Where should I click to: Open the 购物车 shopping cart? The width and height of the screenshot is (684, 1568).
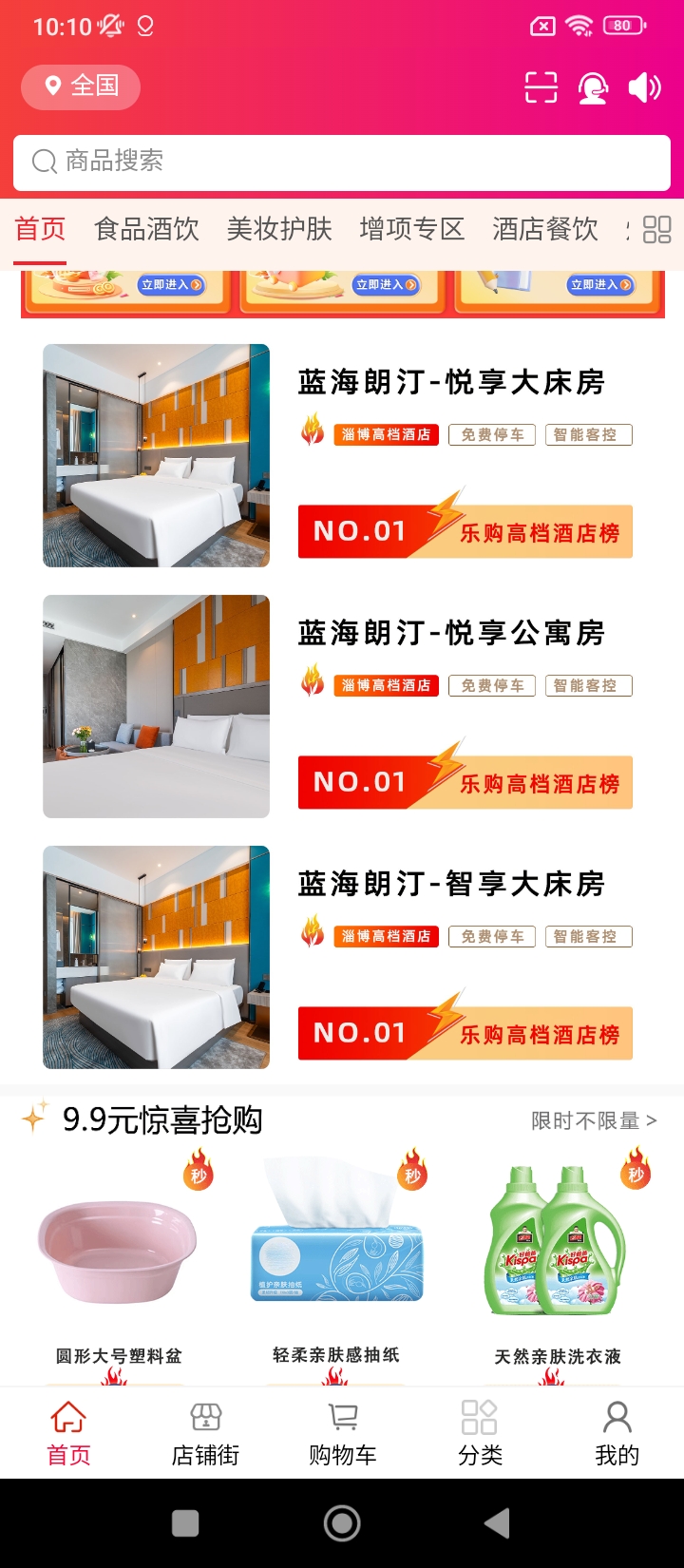point(342,1433)
